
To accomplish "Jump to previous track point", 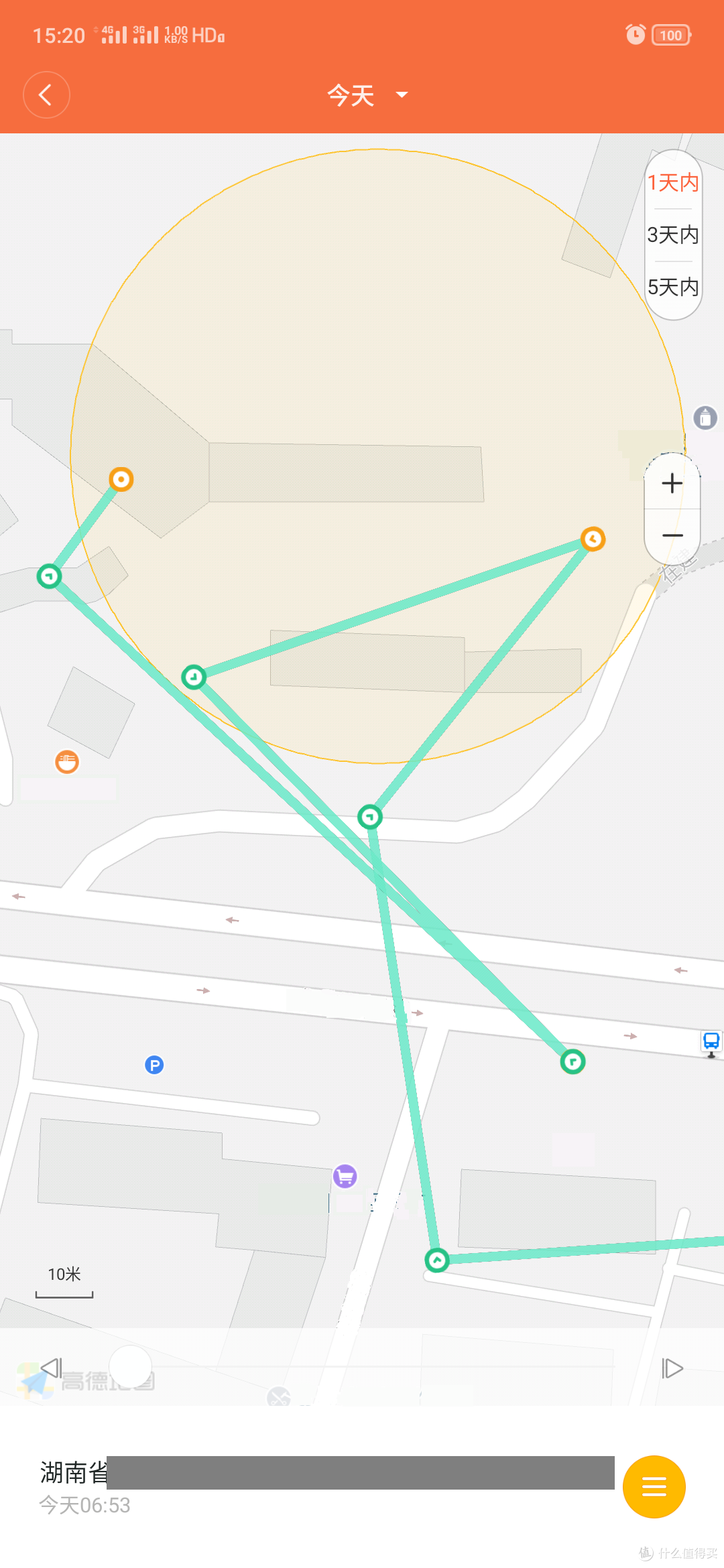I will point(52,1368).
